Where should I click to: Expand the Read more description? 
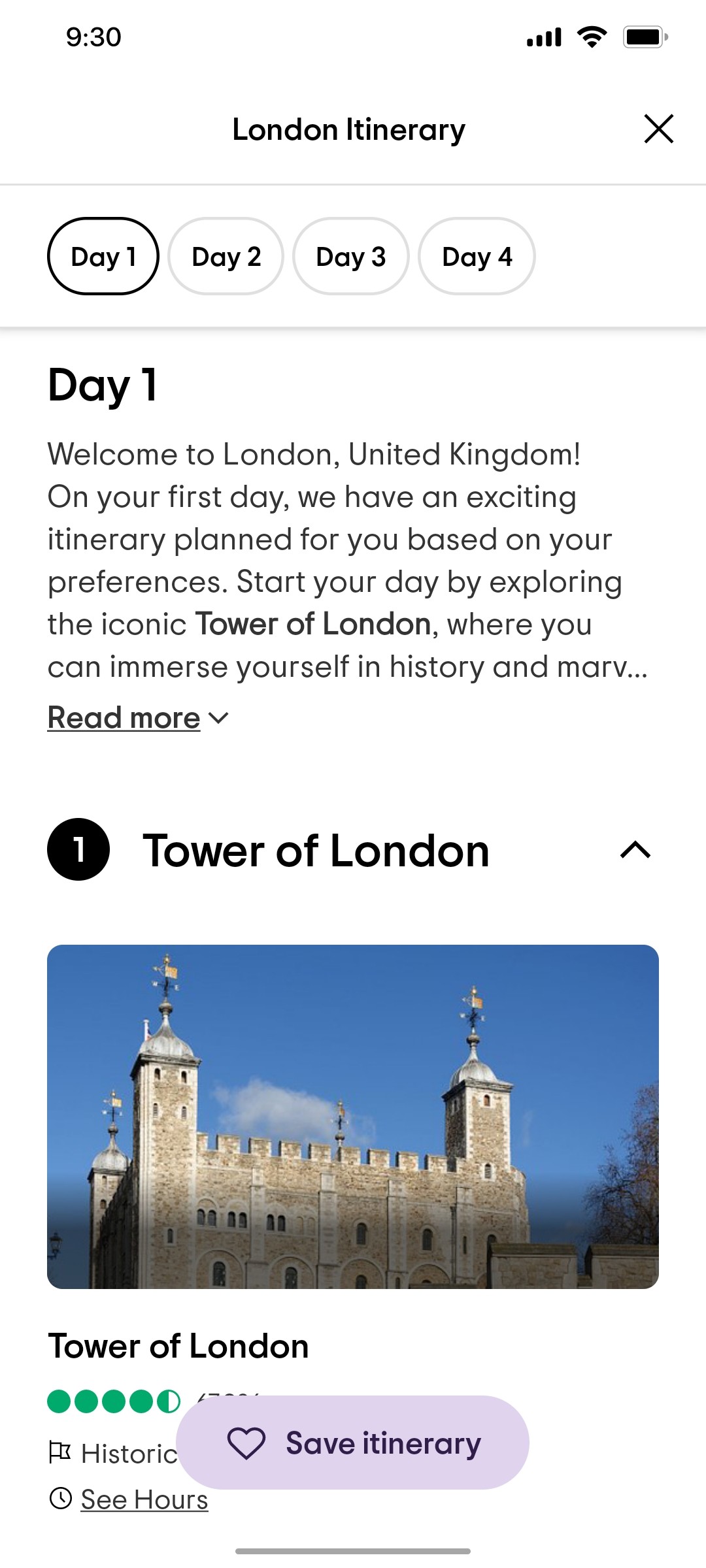[x=123, y=717]
